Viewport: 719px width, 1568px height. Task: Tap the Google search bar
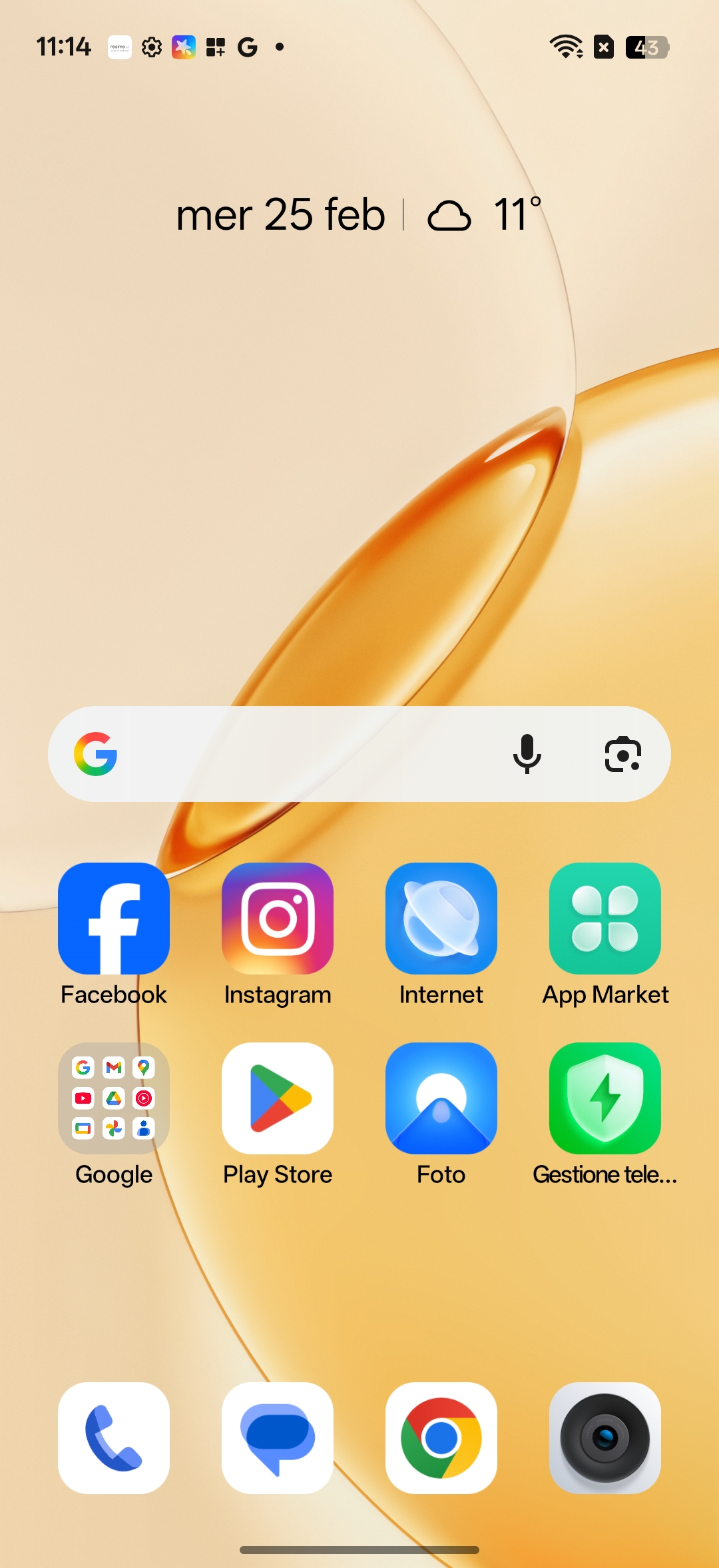(x=300, y=754)
